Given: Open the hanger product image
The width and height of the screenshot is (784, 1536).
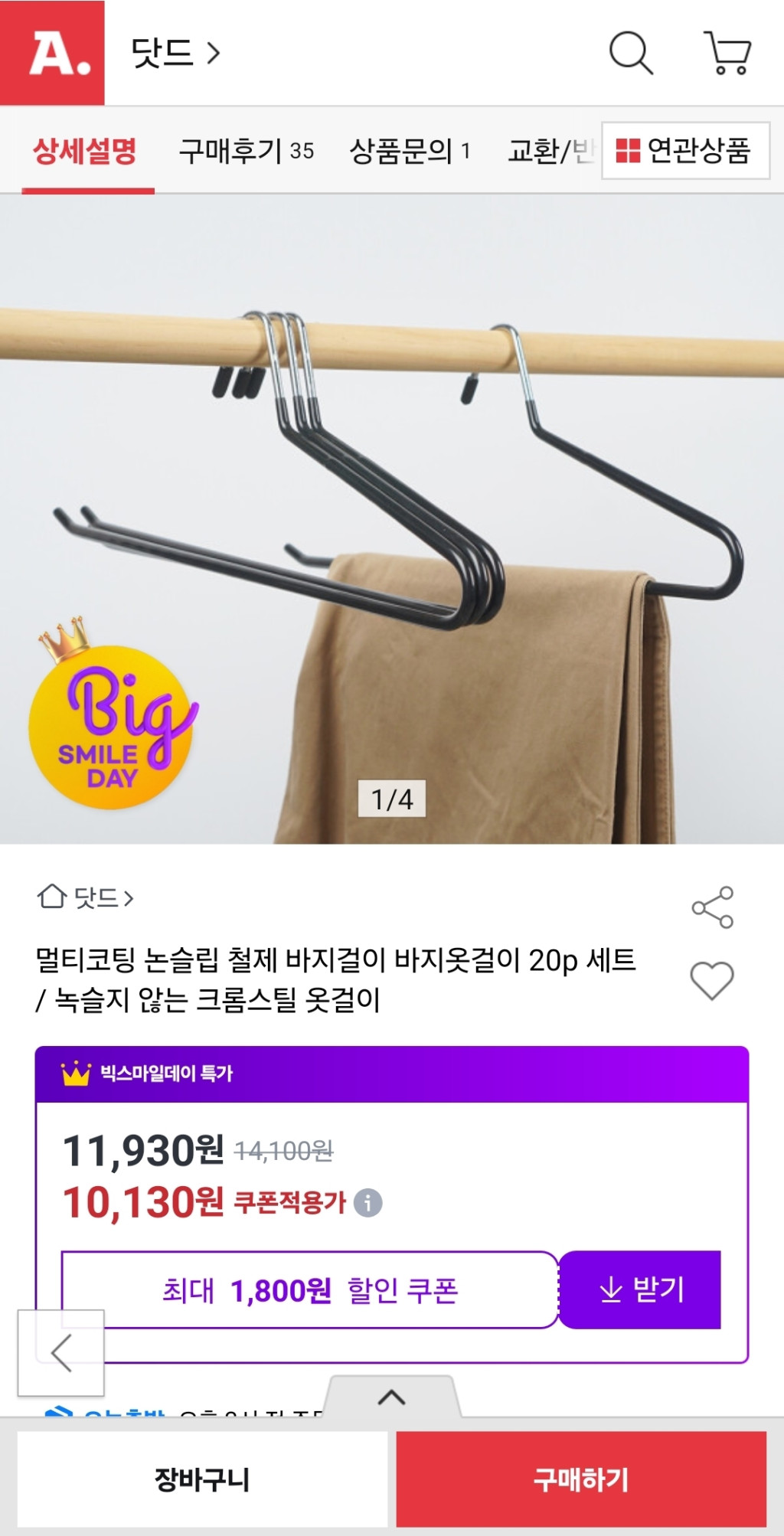Looking at the screenshot, I should 392,519.
